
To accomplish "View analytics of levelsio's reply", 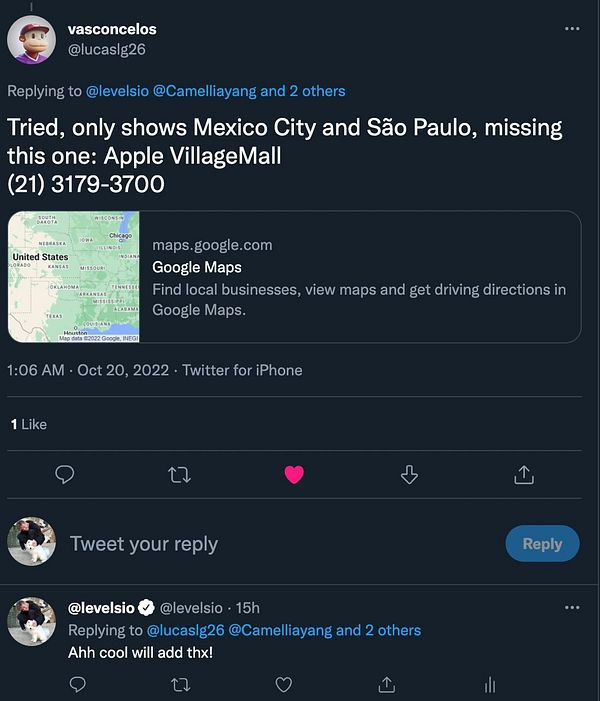I will [489, 684].
